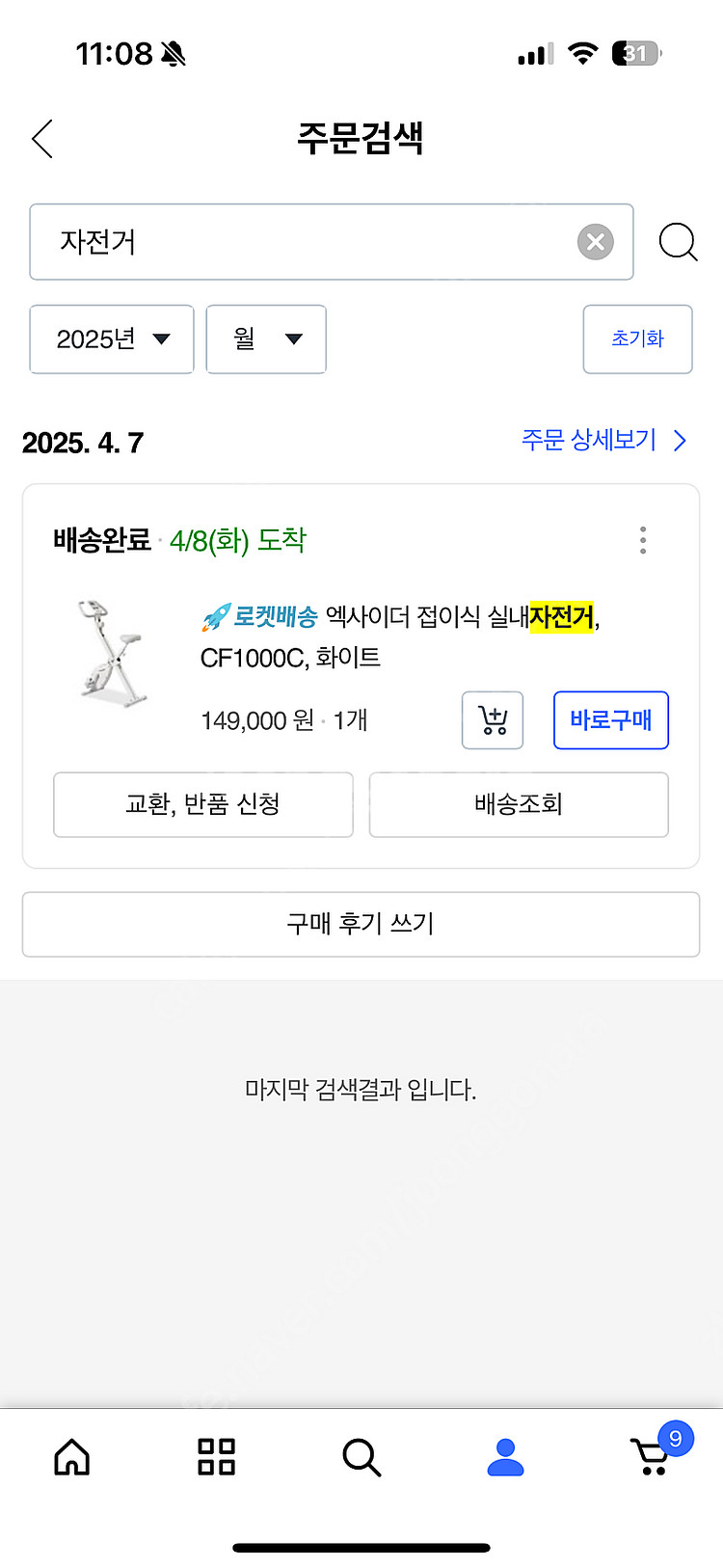Go back from the 주문검색 screen
Screen dimensions: 723x1568
pos(42,139)
